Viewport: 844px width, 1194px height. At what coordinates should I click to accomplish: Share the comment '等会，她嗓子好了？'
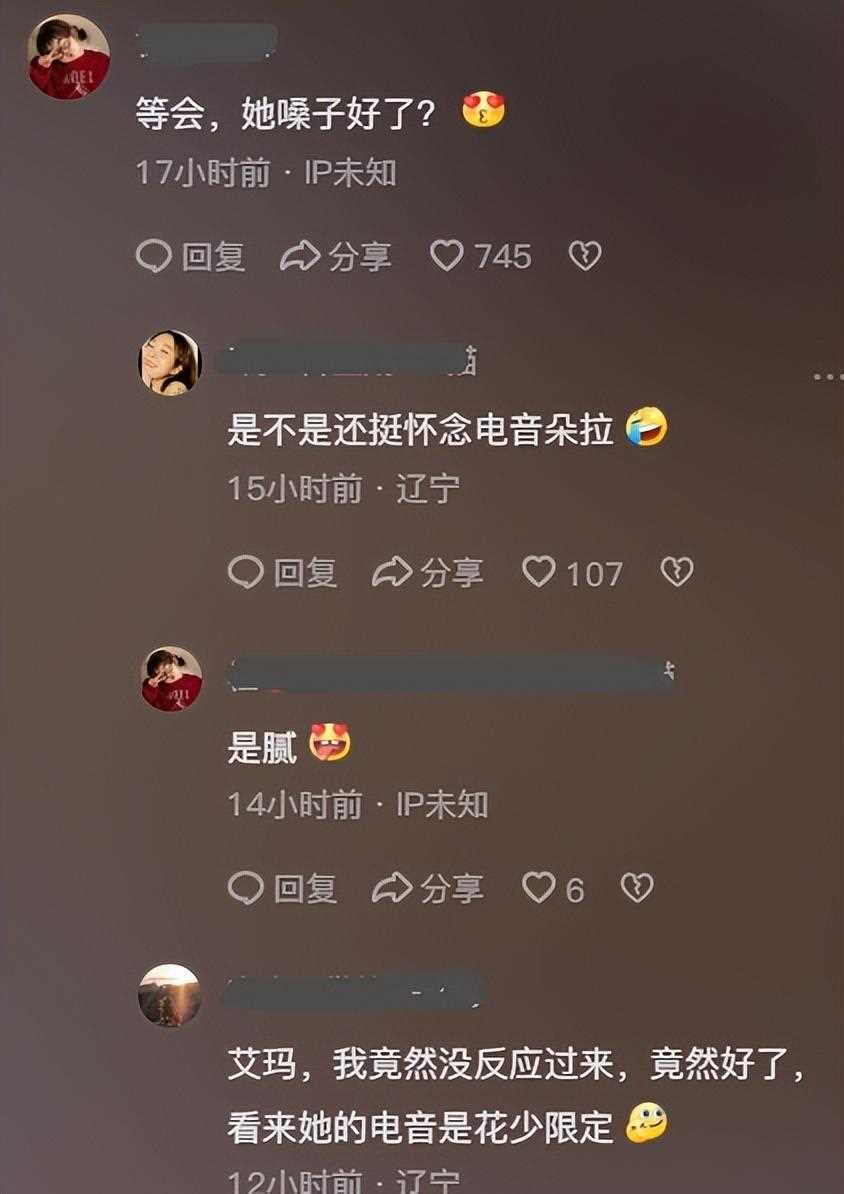point(335,257)
